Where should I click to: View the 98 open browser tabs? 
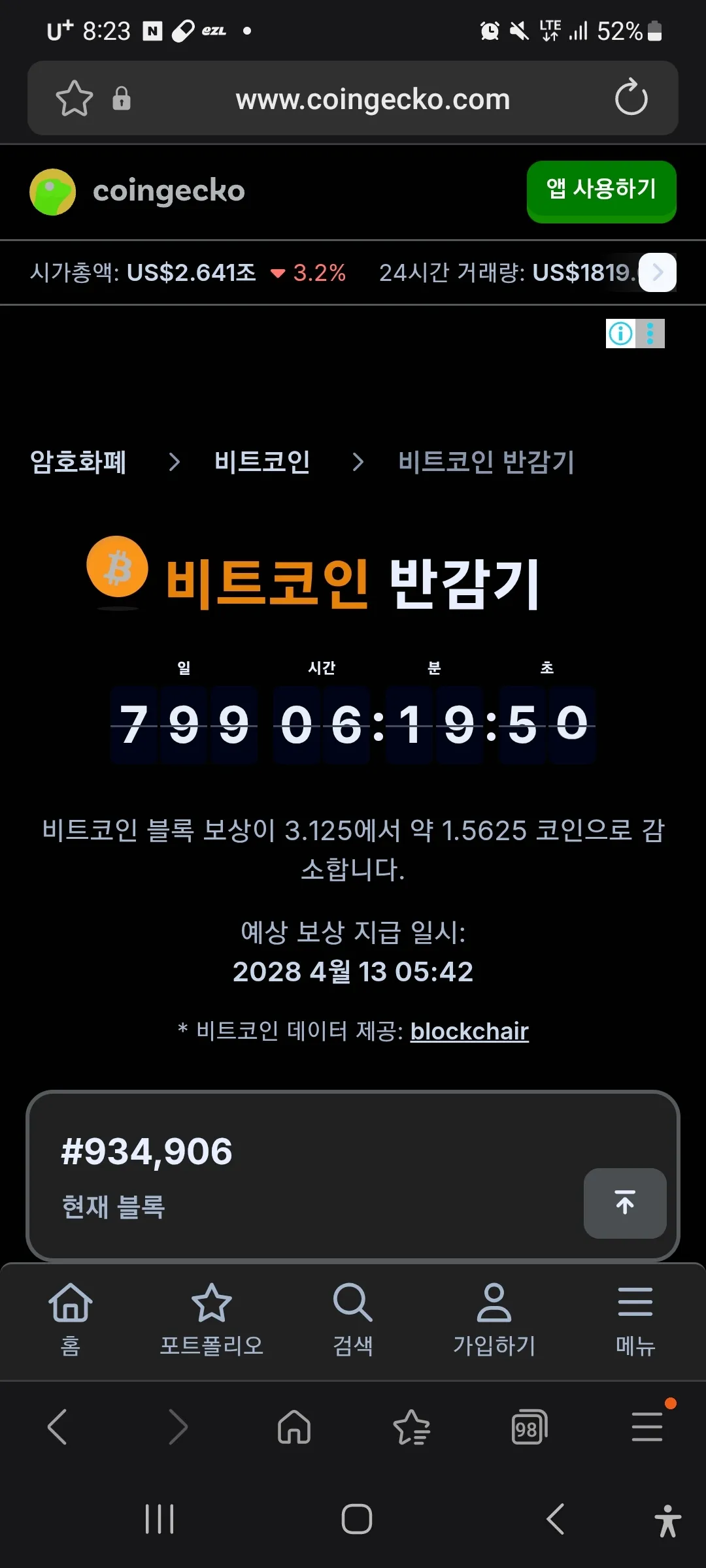(x=528, y=1426)
